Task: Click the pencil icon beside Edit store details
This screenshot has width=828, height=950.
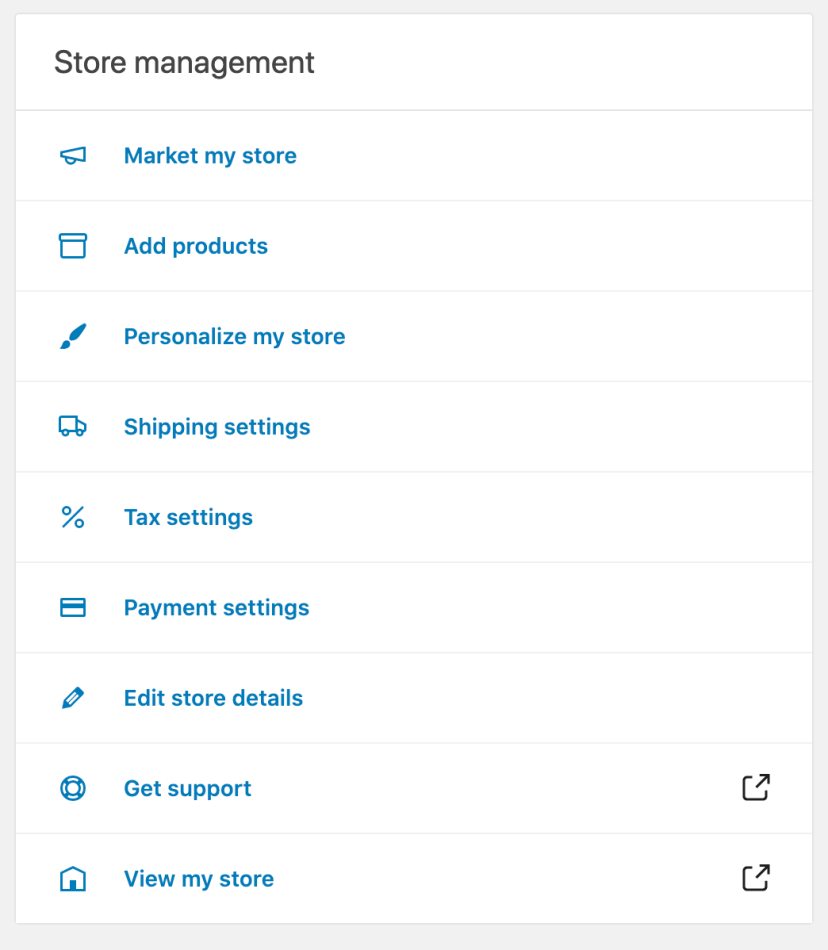Action: click(72, 697)
